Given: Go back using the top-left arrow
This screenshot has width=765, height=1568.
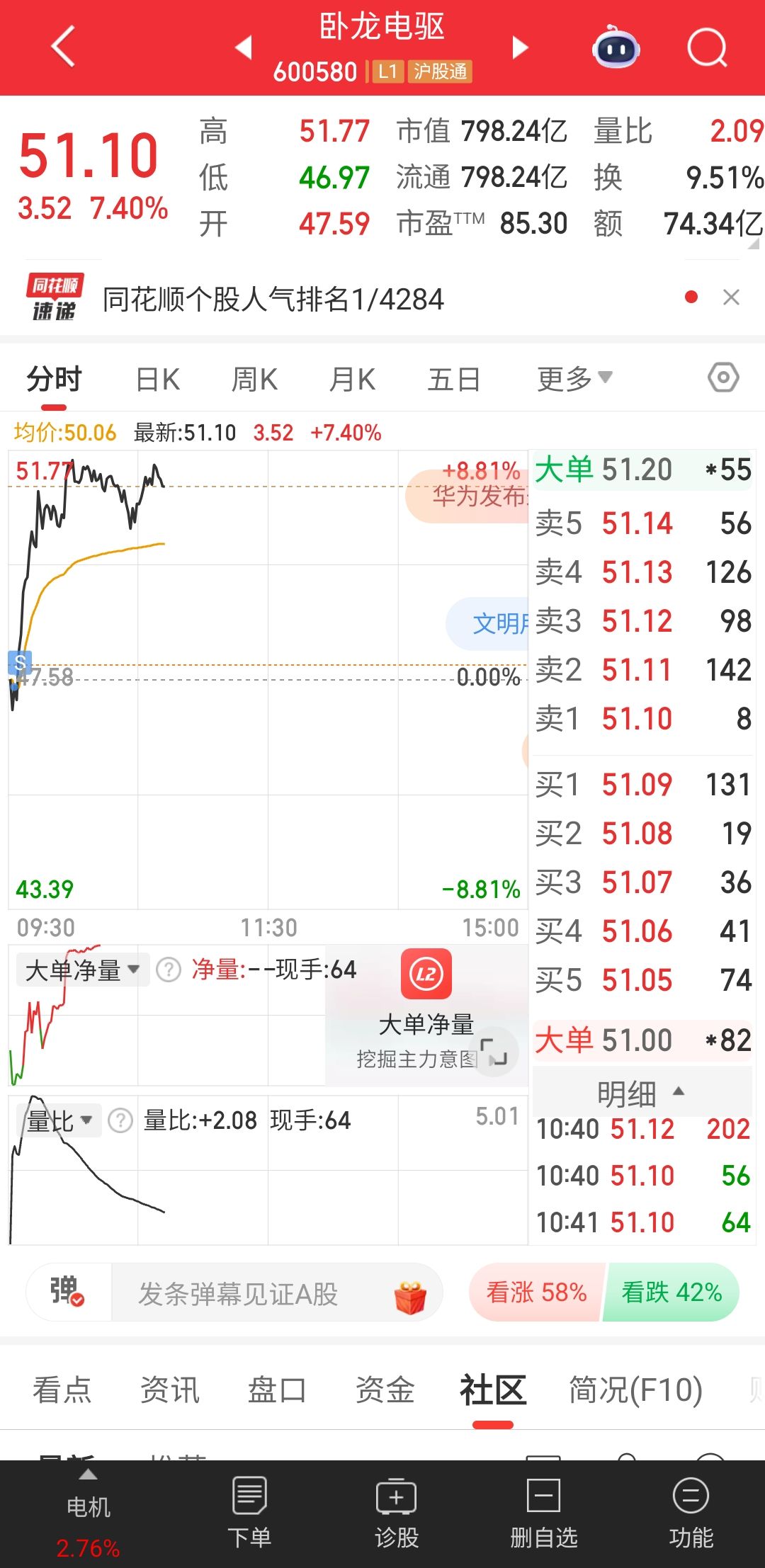Looking at the screenshot, I should (x=64, y=47).
